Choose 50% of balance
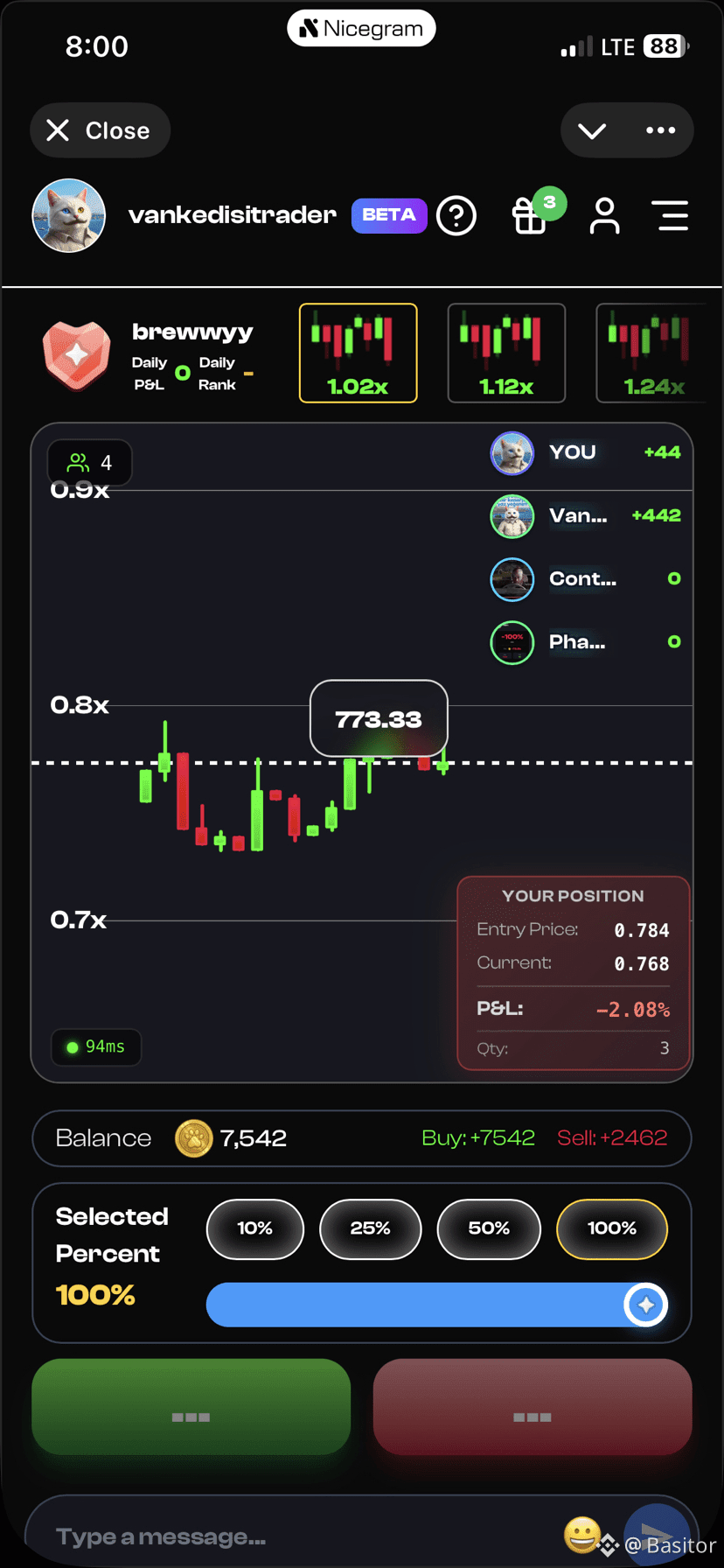This screenshot has height=1568, width=724. [488, 1228]
